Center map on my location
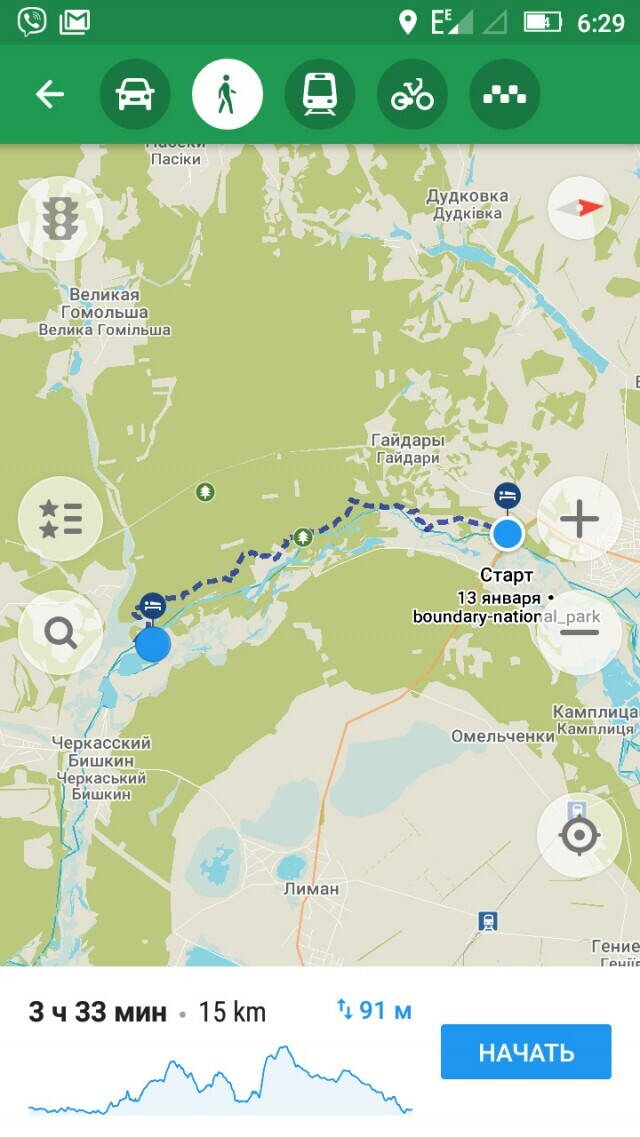The height and width of the screenshot is (1137, 640). (579, 835)
